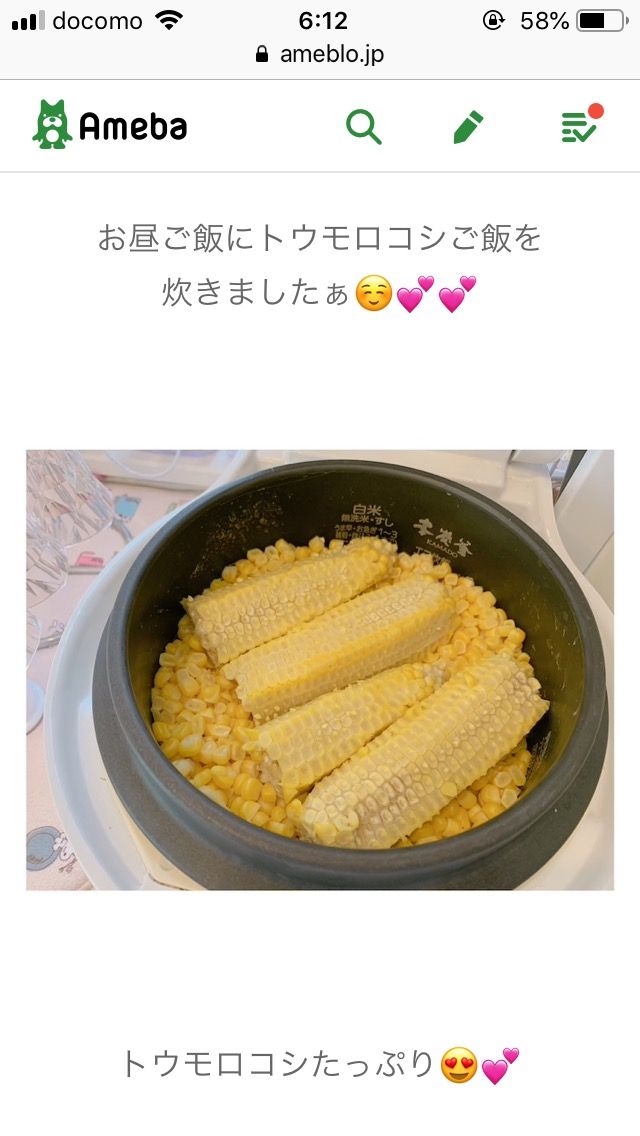640x1136 pixels.
Task: Open the search magnifier icon
Action: pyautogui.click(x=363, y=127)
